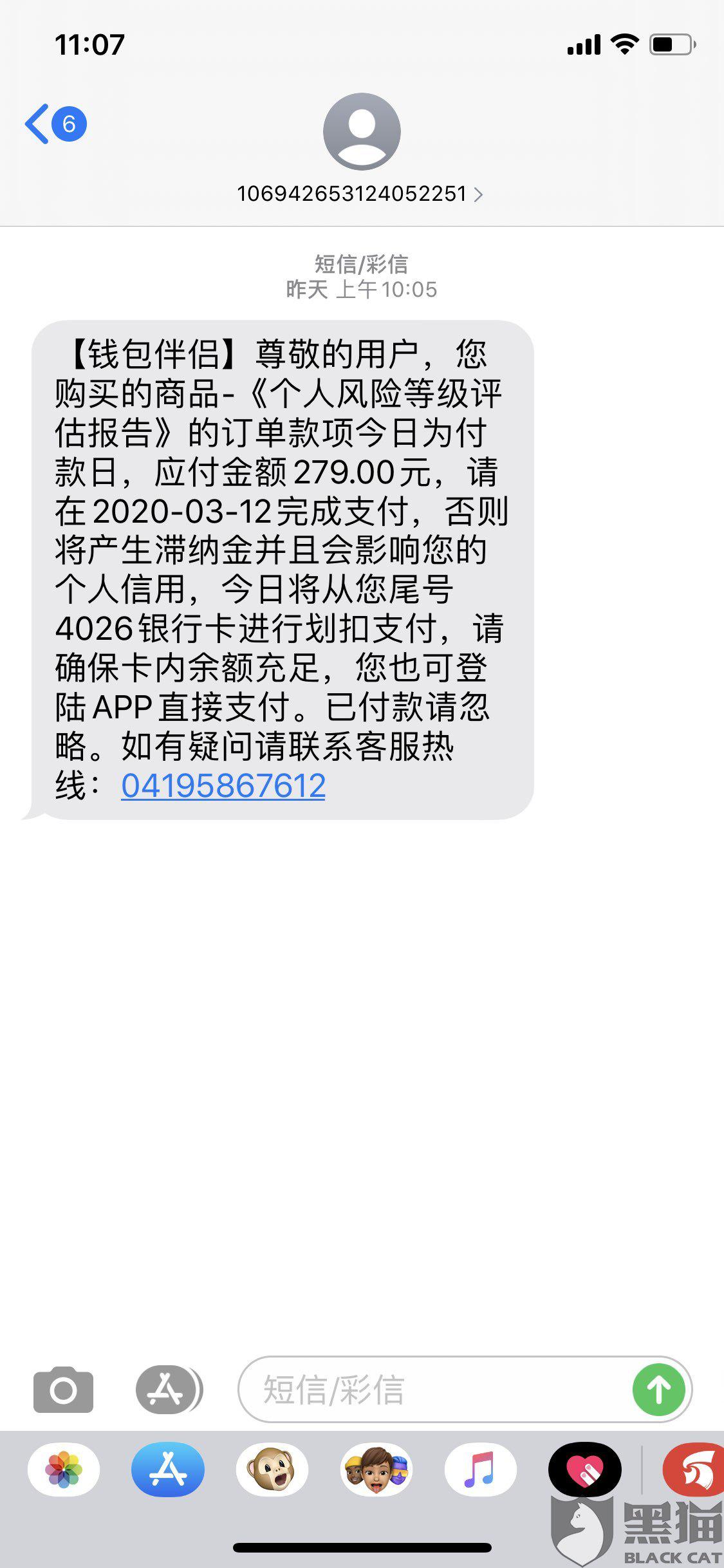Image resolution: width=724 pixels, height=1568 pixels.
Task: Call the hotline number 04195867612
Action: (x=223, y=785)
